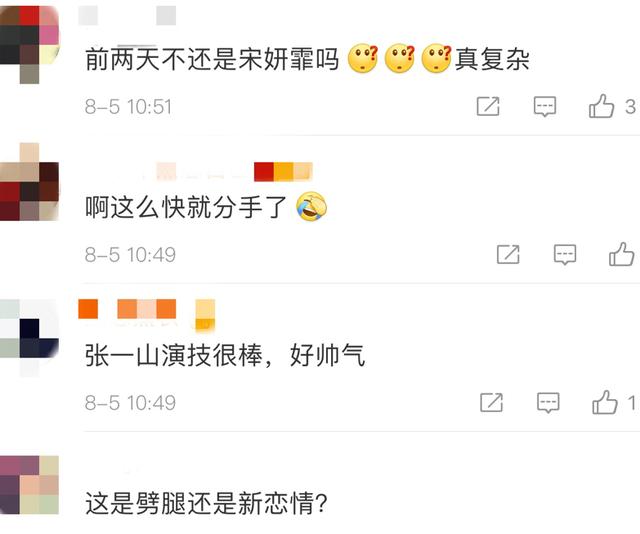
Task: Reply to the comment 张一山演技很棒
Action: (x=548, y=402)
